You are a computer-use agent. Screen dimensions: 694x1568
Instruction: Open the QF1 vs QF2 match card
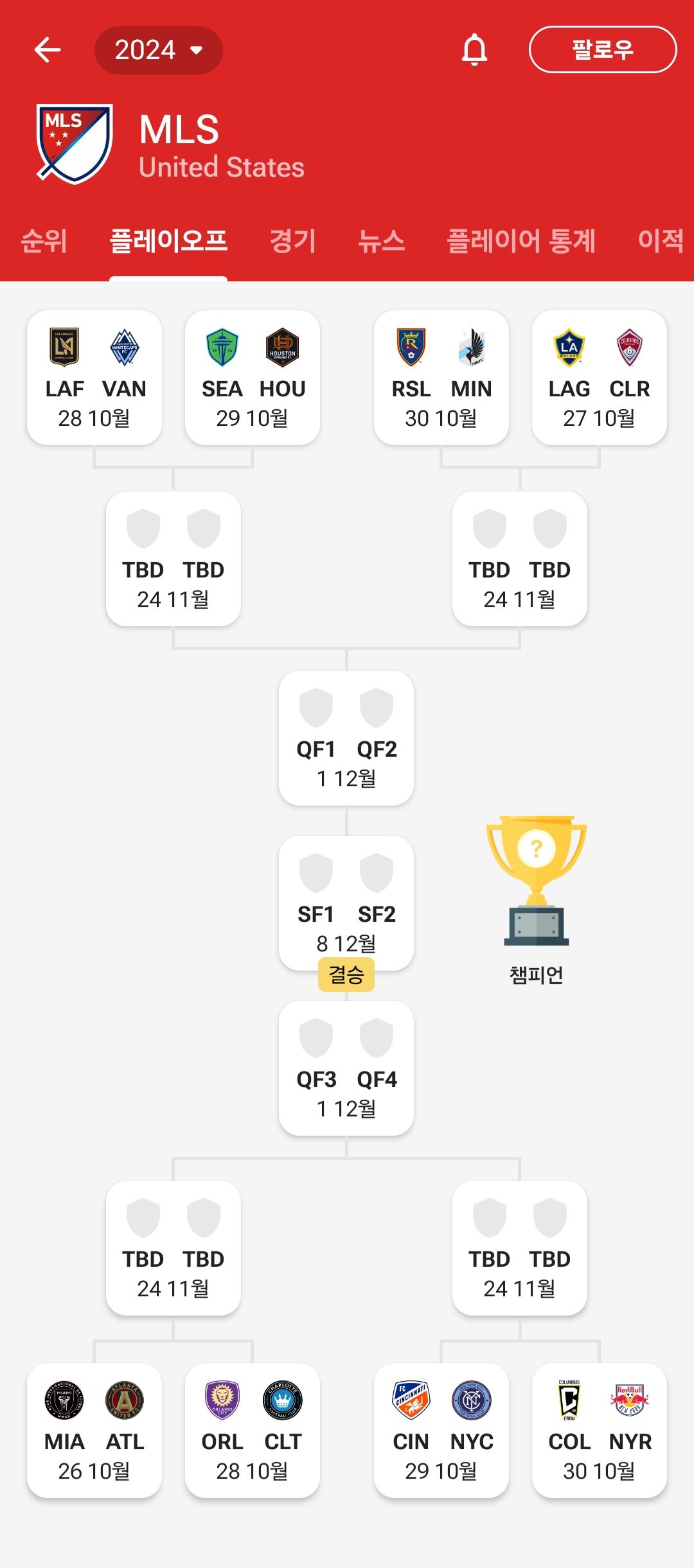point(346,738)
